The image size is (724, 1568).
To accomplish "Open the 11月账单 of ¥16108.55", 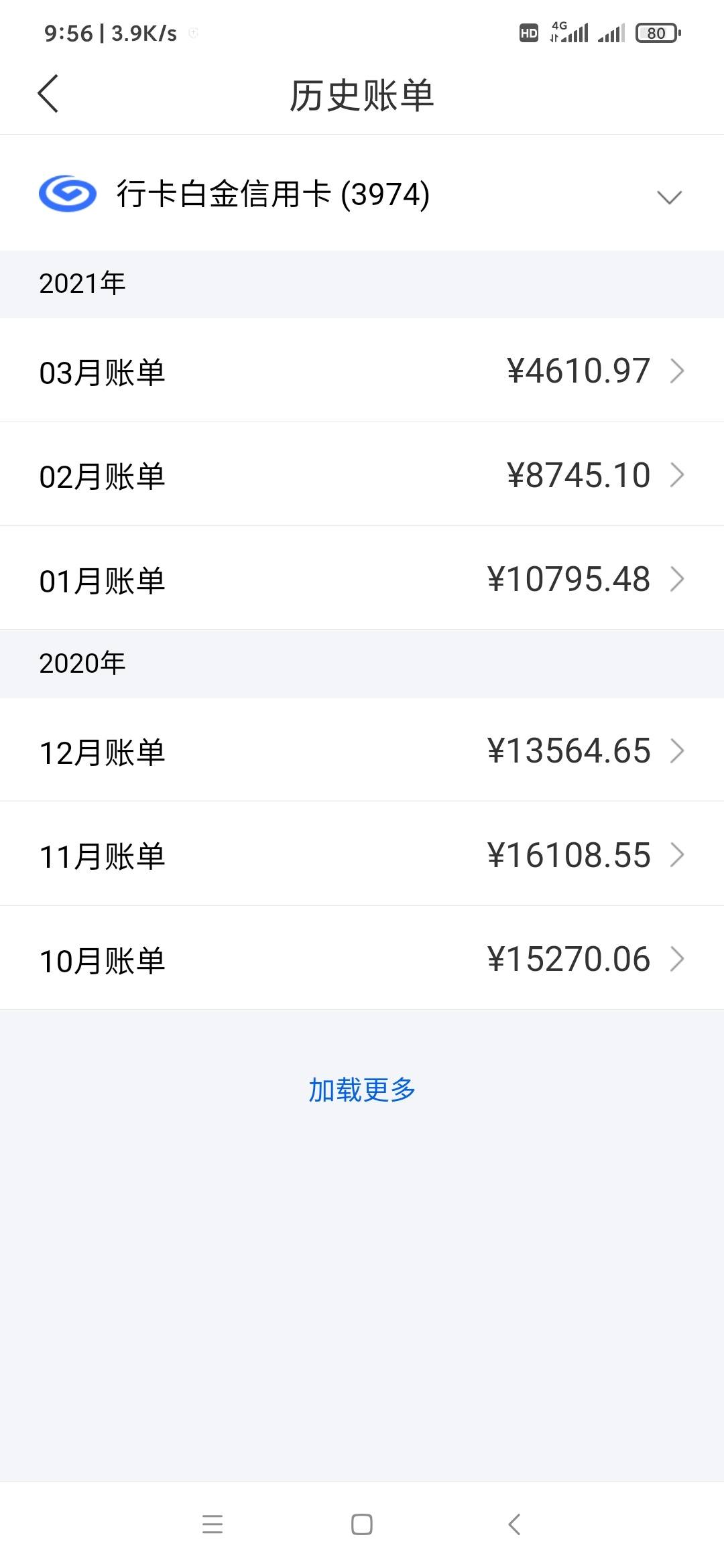I will click(362, 854).
